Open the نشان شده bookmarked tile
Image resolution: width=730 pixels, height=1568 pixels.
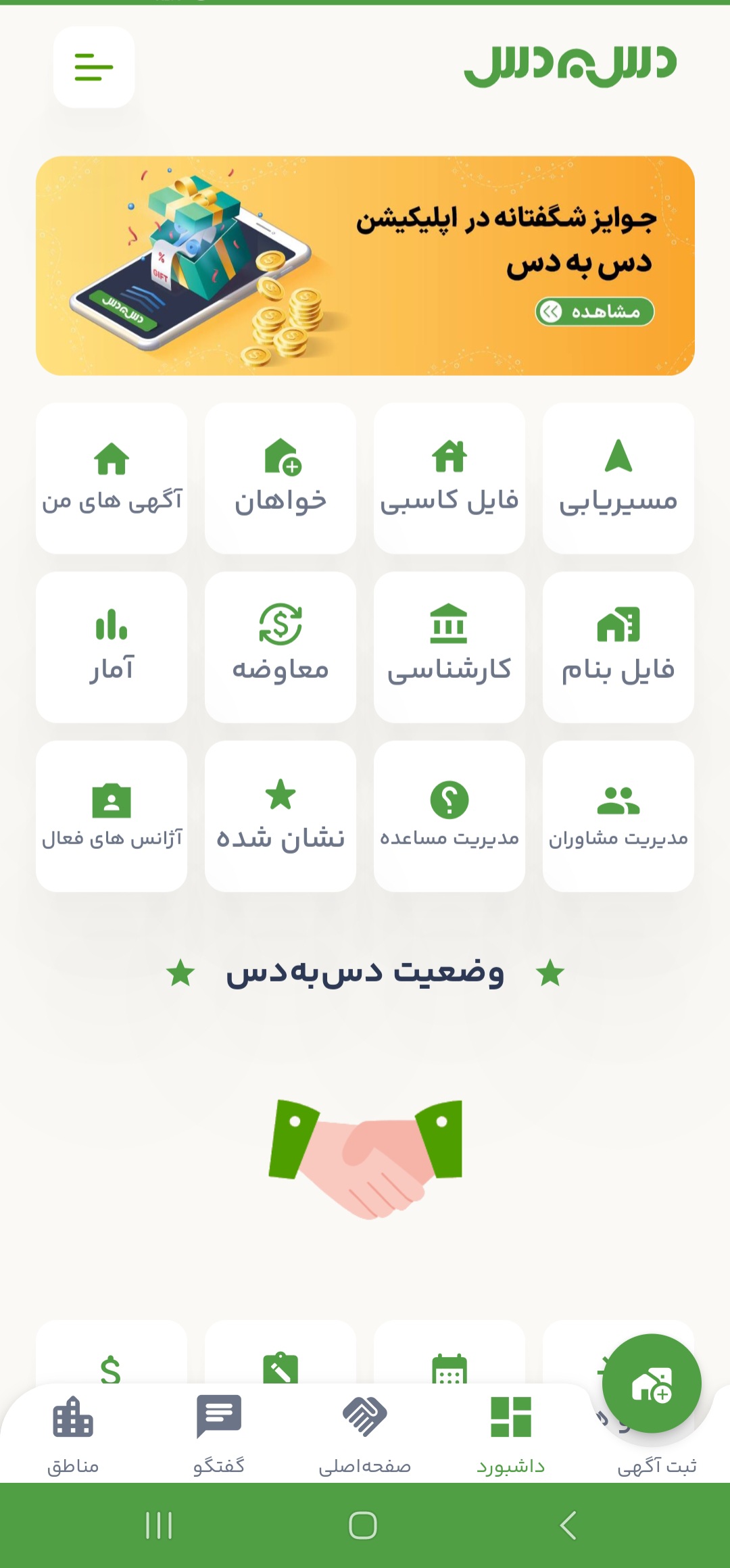[281, 816]
